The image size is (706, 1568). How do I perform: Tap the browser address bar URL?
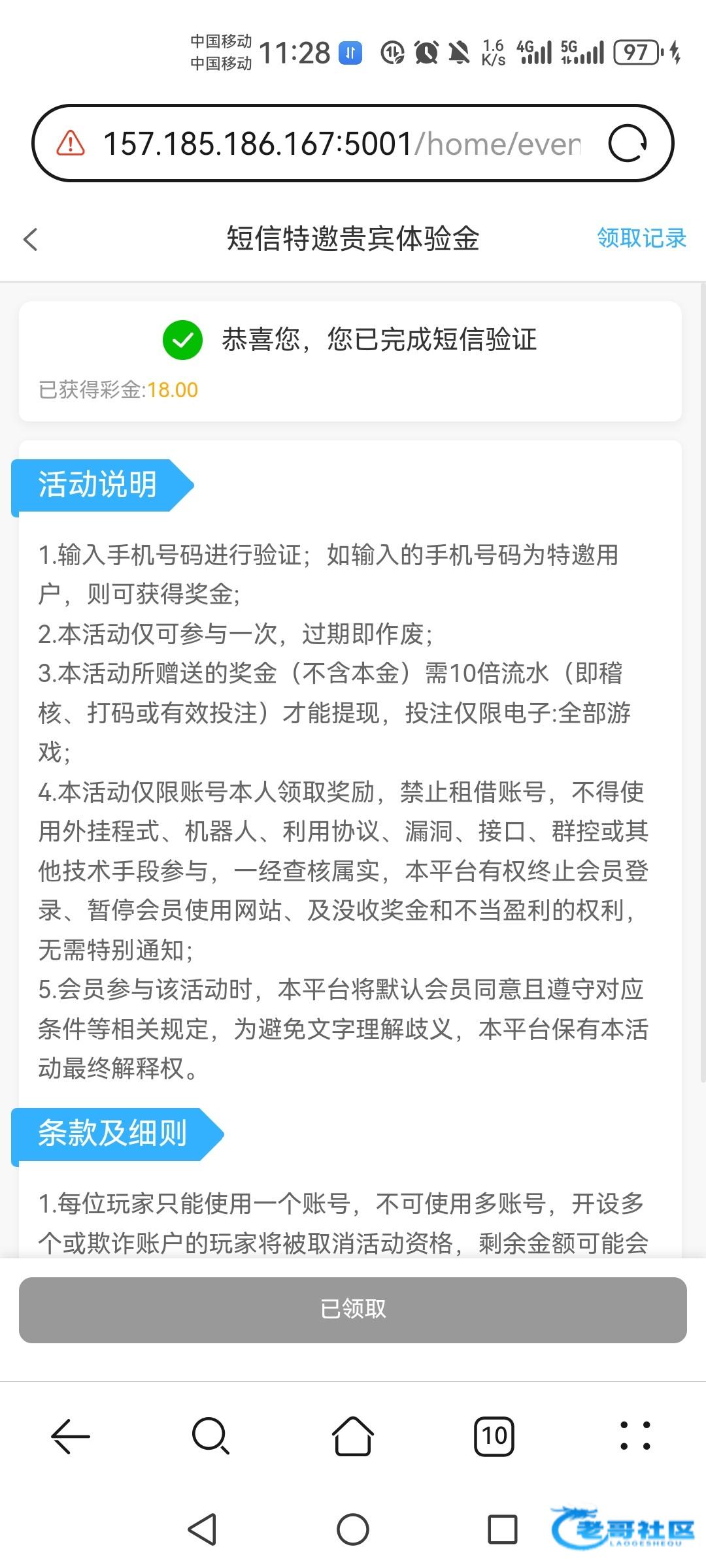(x=340, y=144)
